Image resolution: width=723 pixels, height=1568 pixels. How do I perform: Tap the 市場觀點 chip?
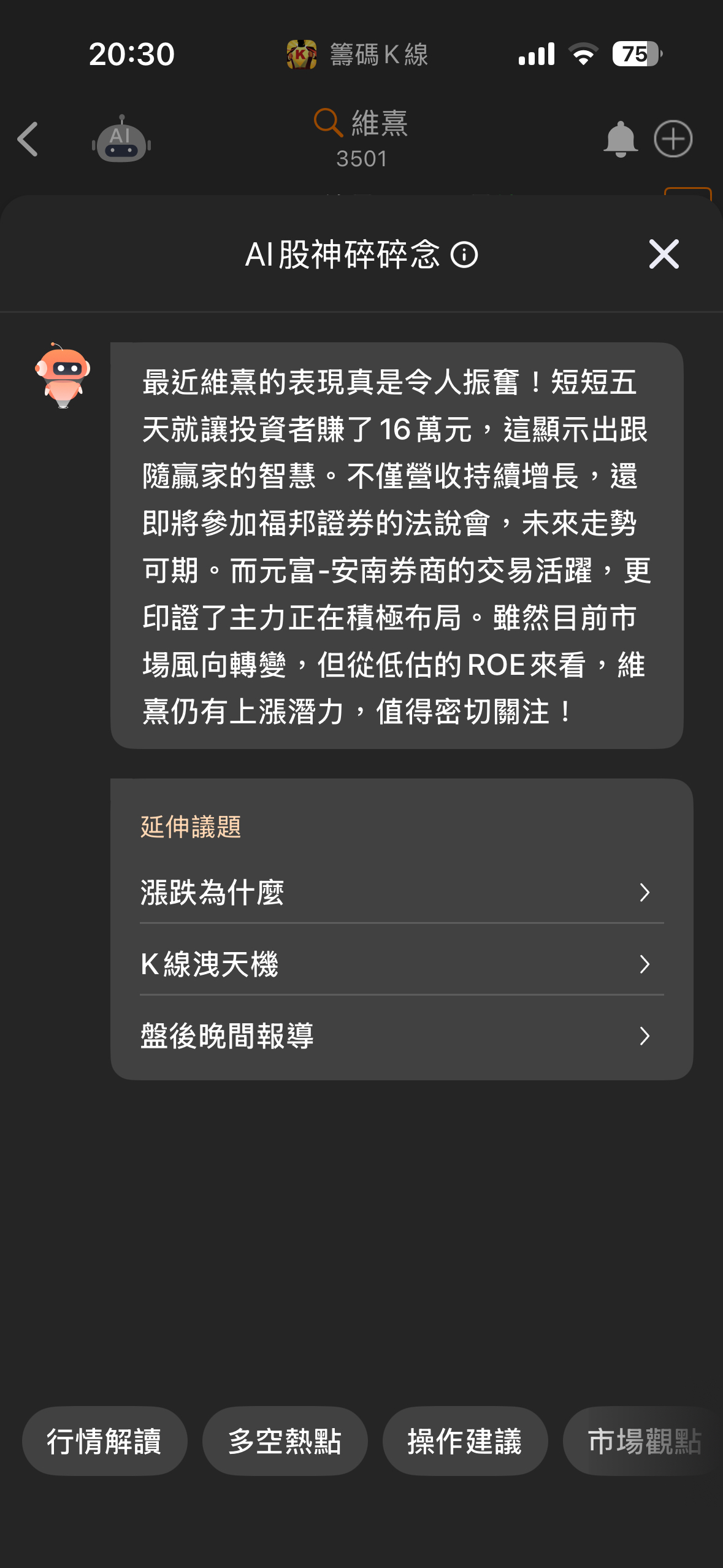point(643,1440)
